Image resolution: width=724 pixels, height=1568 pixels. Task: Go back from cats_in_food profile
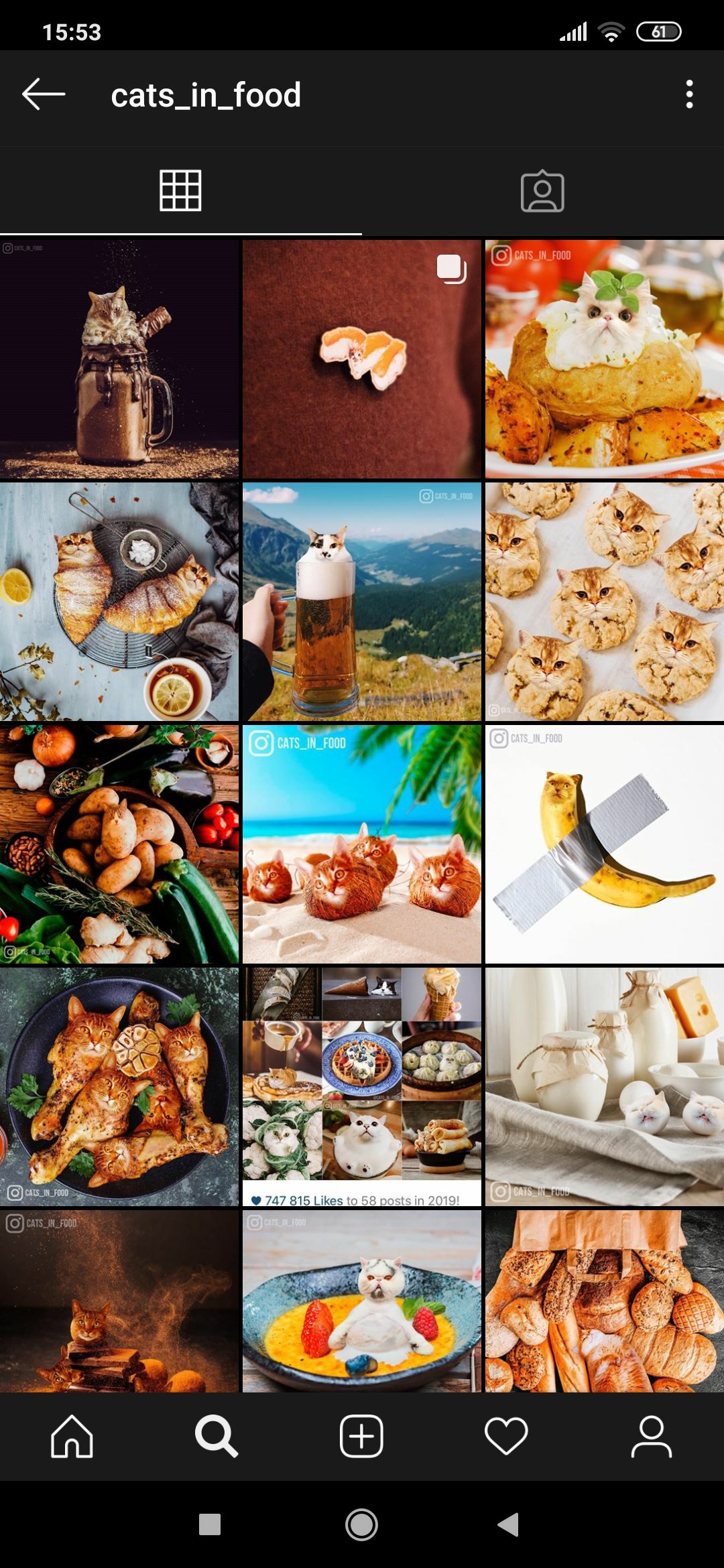coord(44,94)
